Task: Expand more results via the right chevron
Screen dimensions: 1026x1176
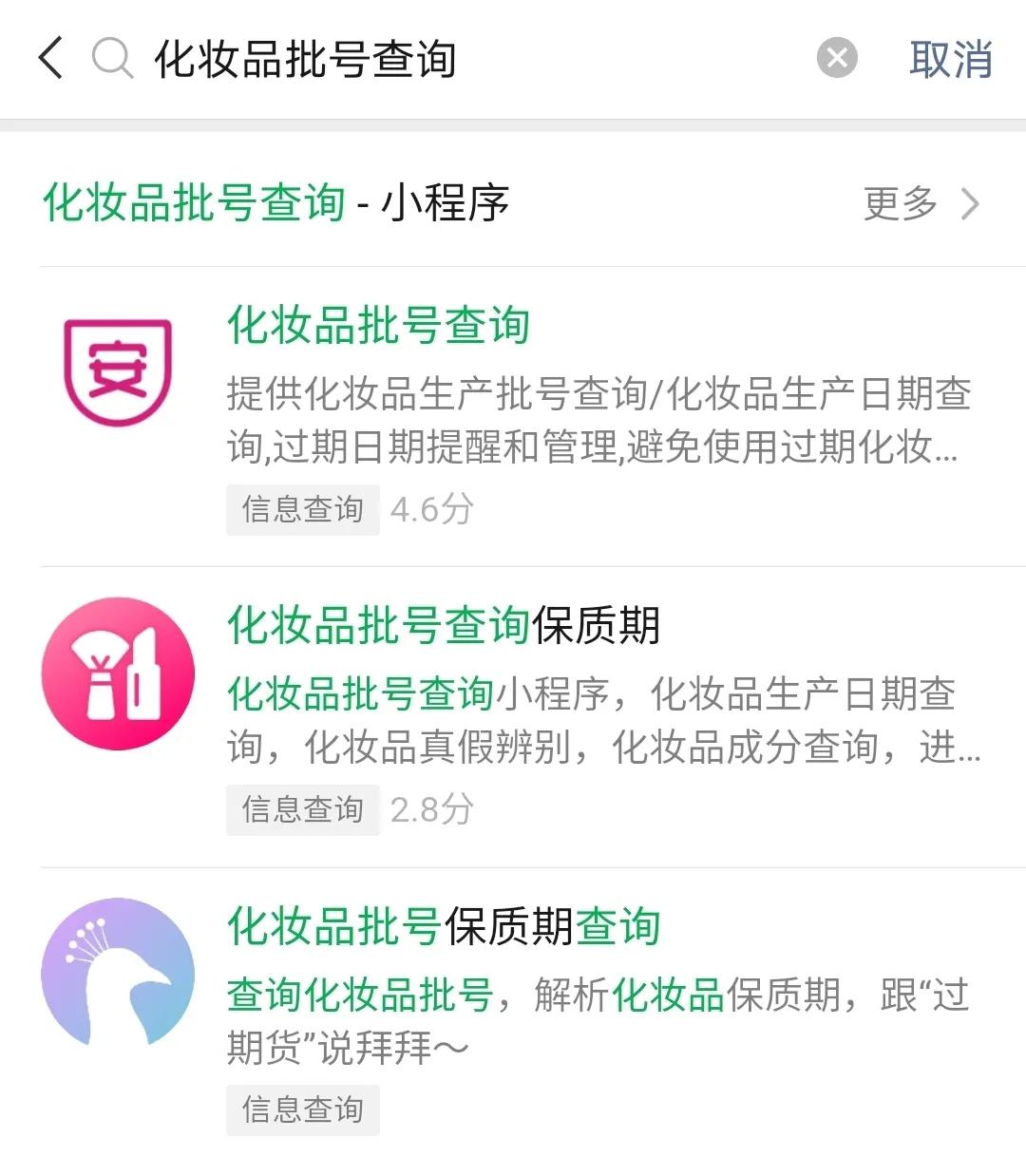Action: point(971,203)
